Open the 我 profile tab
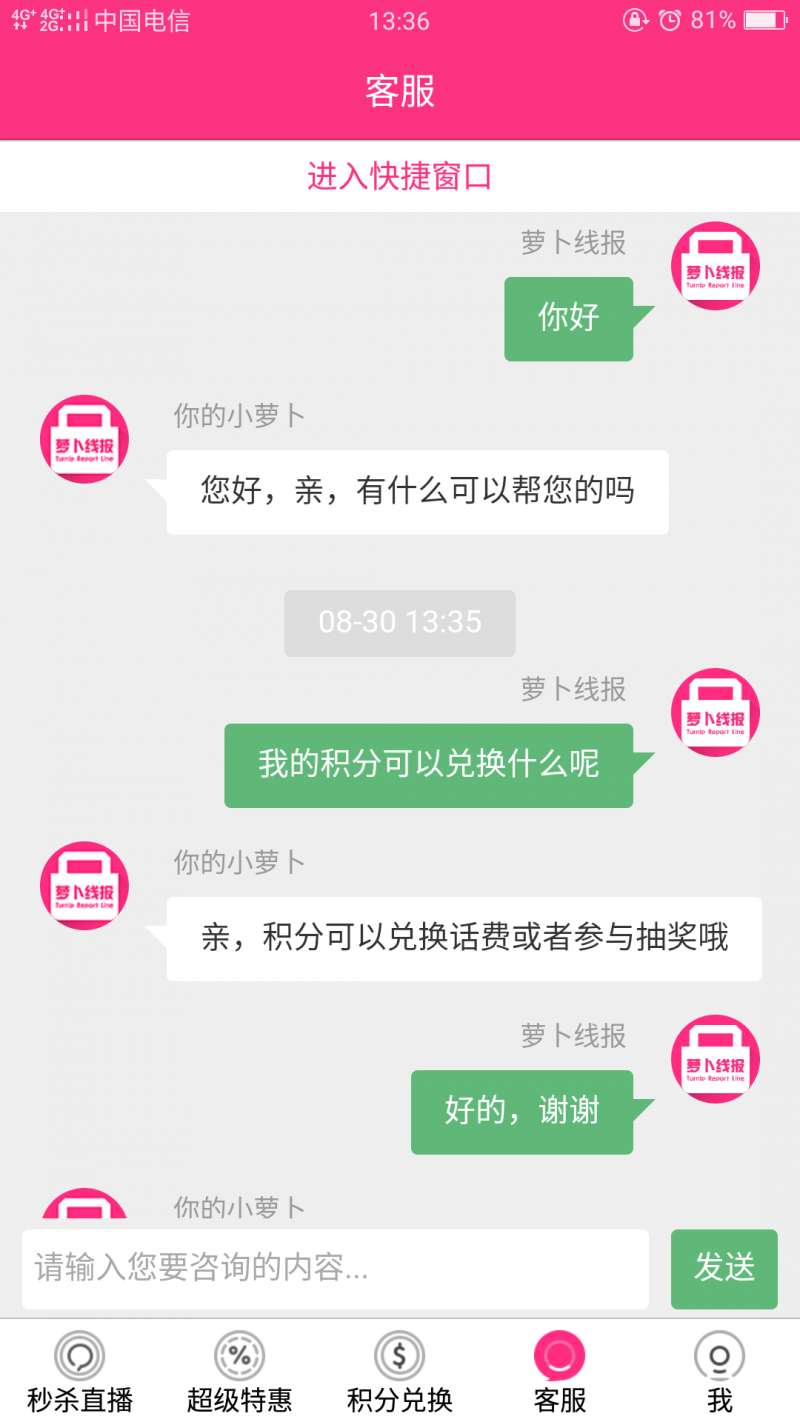The width and height of the screenshot is (800, 1422). coord(719,1372)
